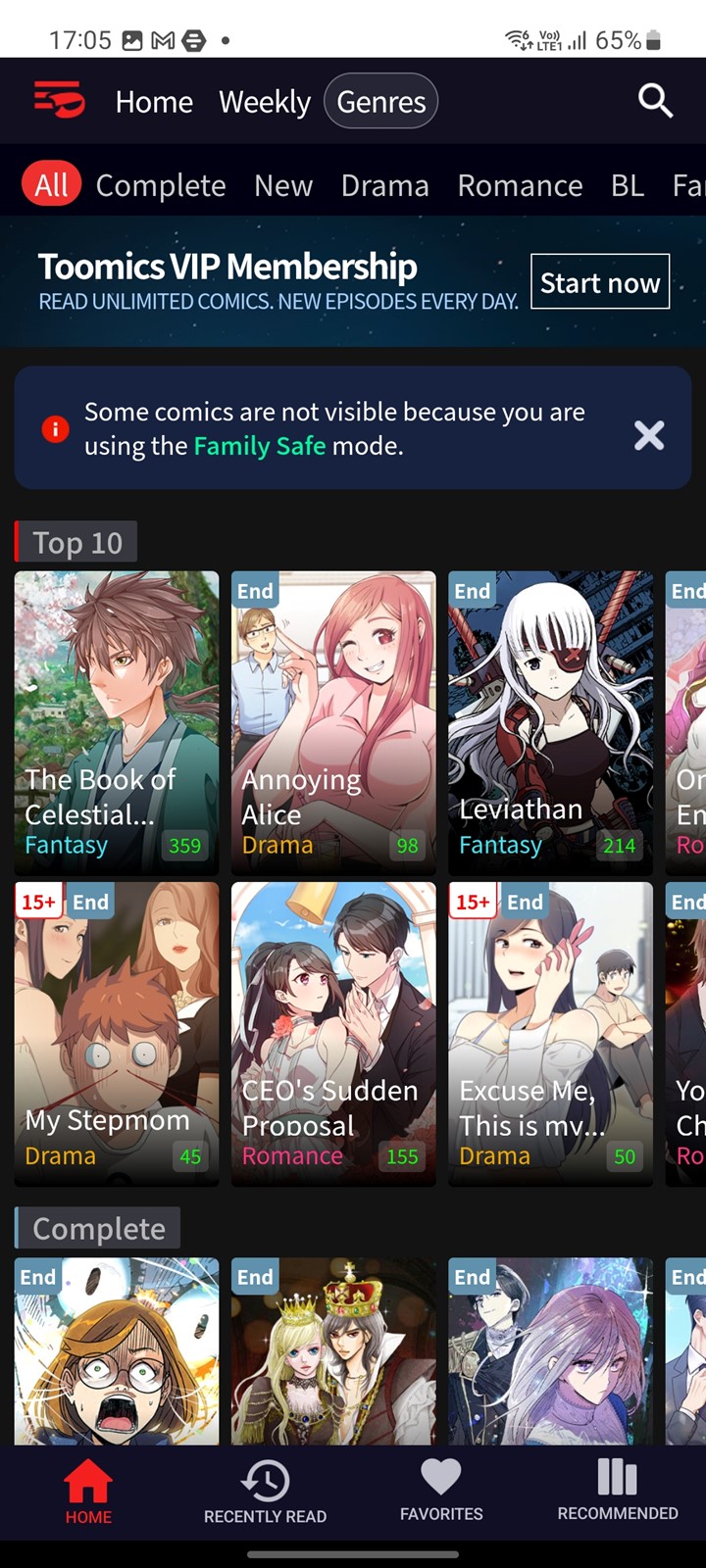Viewport: 706px width, 1568px height.
Task: Go to the Home top tab
Action: (154, 102)
